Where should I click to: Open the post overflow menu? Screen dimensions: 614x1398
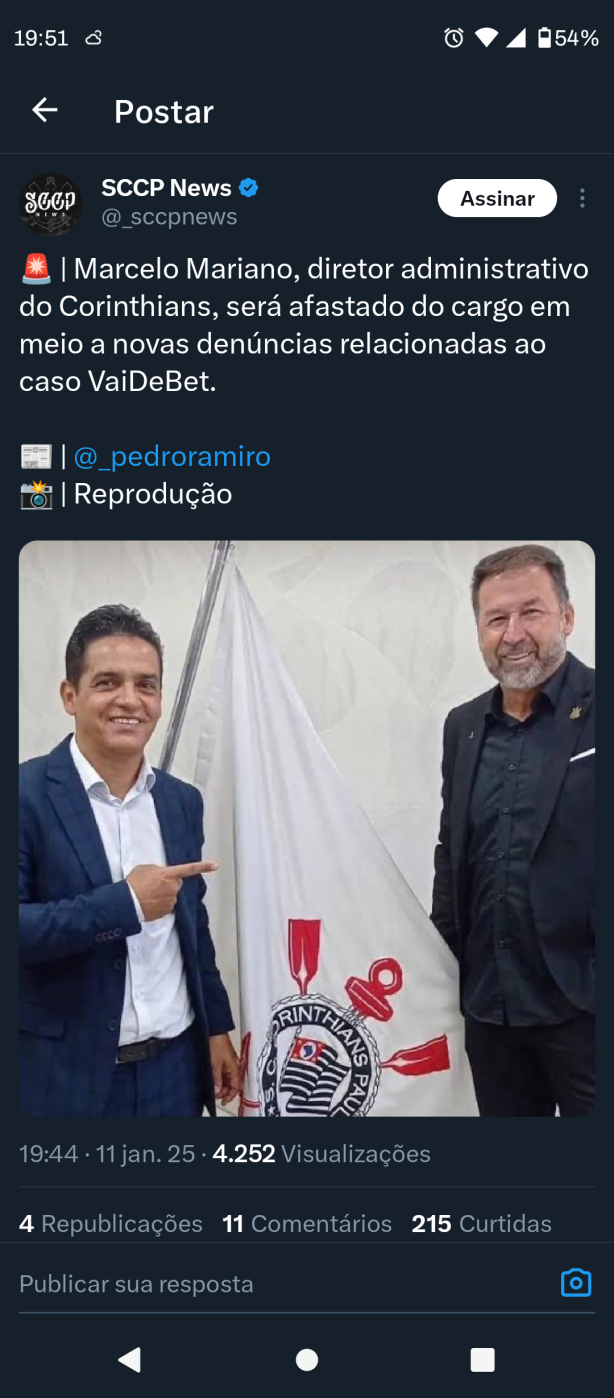(x=582, y=198)
